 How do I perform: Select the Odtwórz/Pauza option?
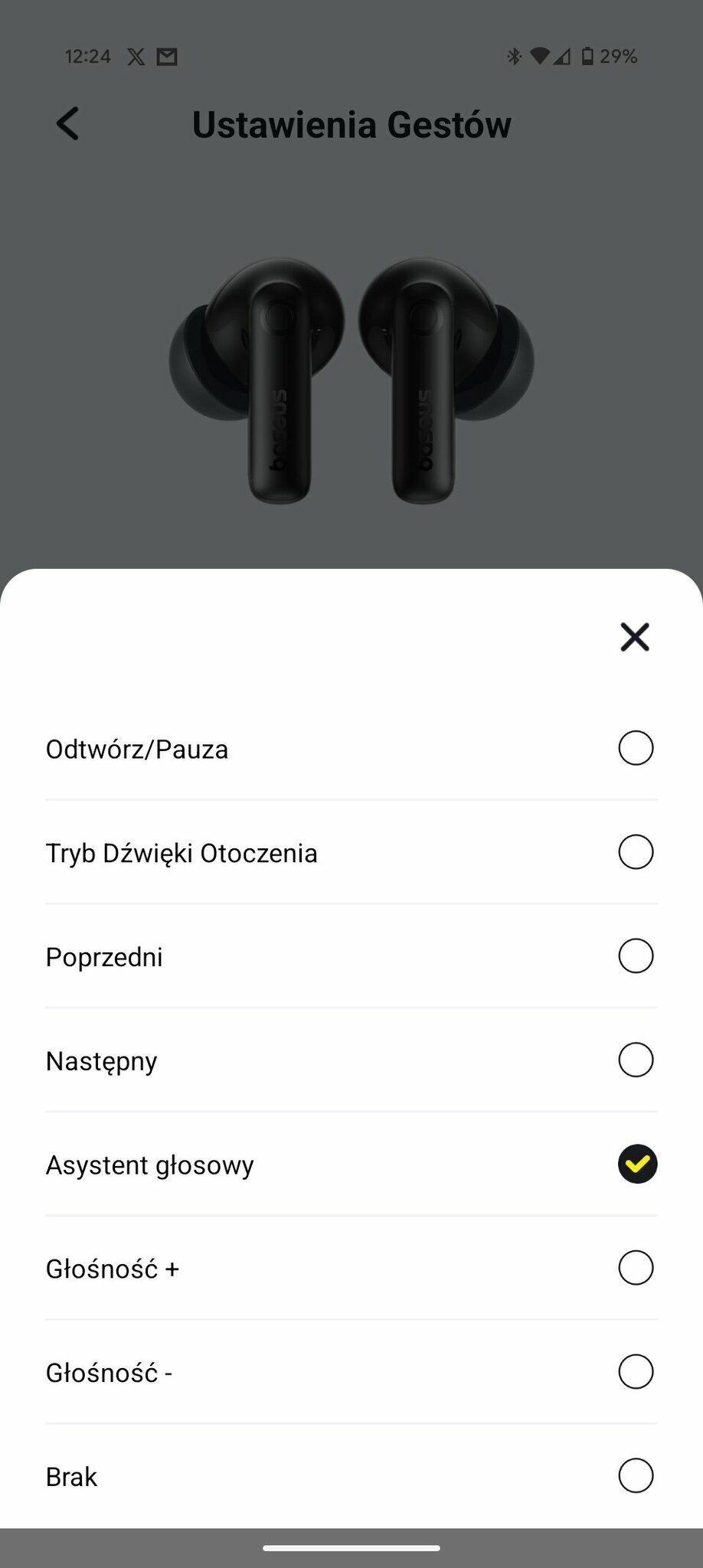tap(635, 748)
